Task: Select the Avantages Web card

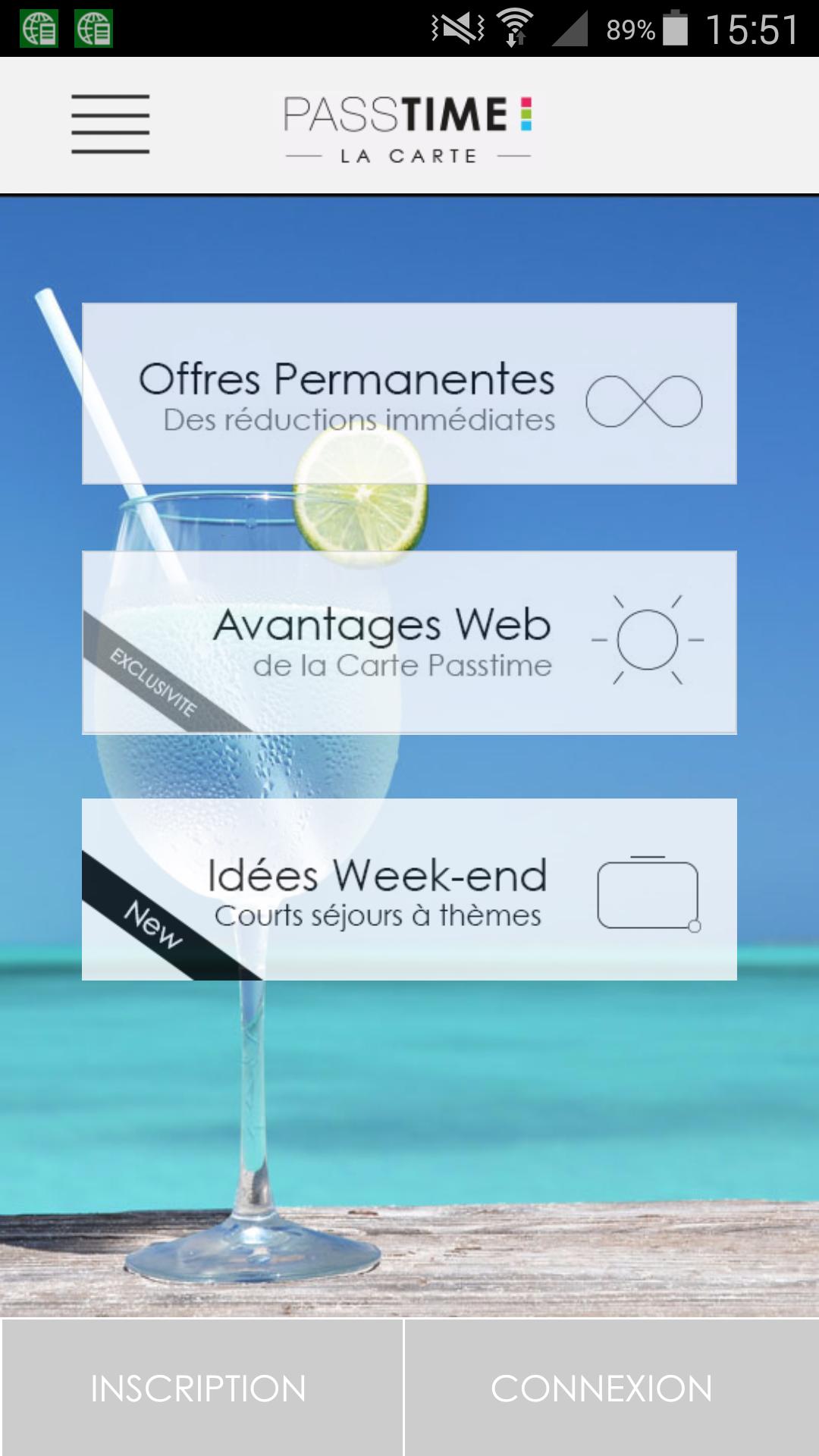Action: 409,642
